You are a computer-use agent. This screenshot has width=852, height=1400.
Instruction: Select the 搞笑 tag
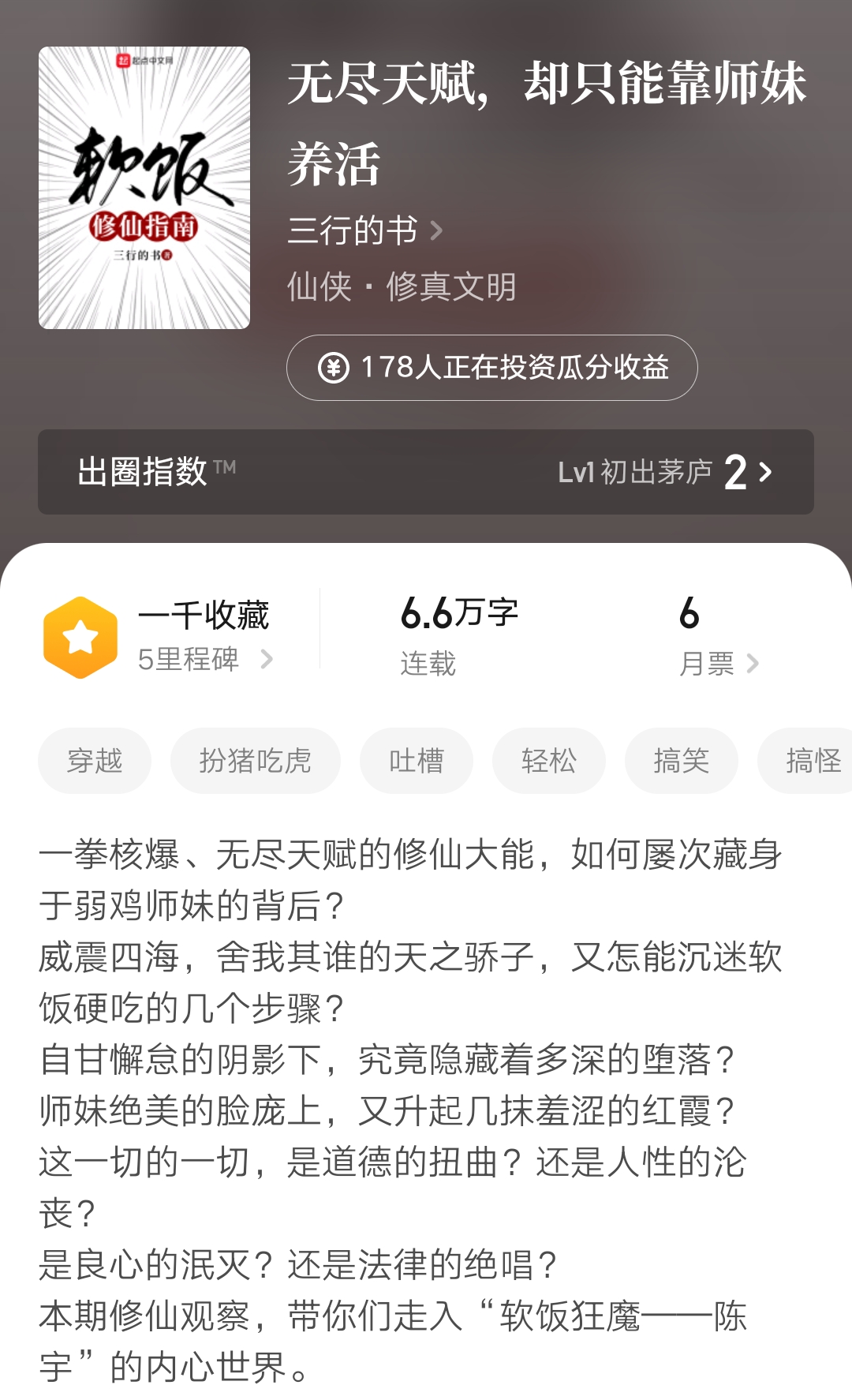coord(680,760)
